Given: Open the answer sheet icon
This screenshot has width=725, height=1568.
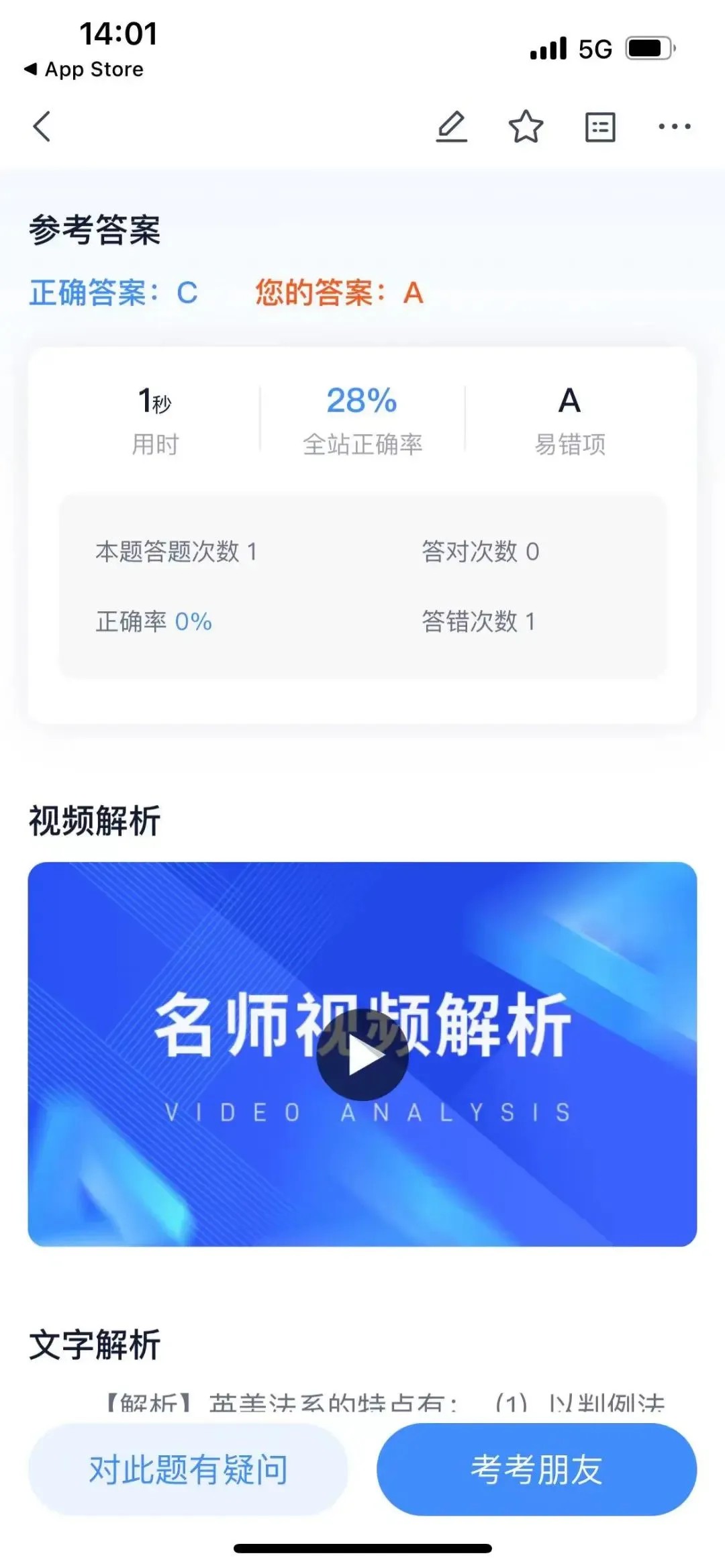Looking at the screenshot, I should [600, 127].
